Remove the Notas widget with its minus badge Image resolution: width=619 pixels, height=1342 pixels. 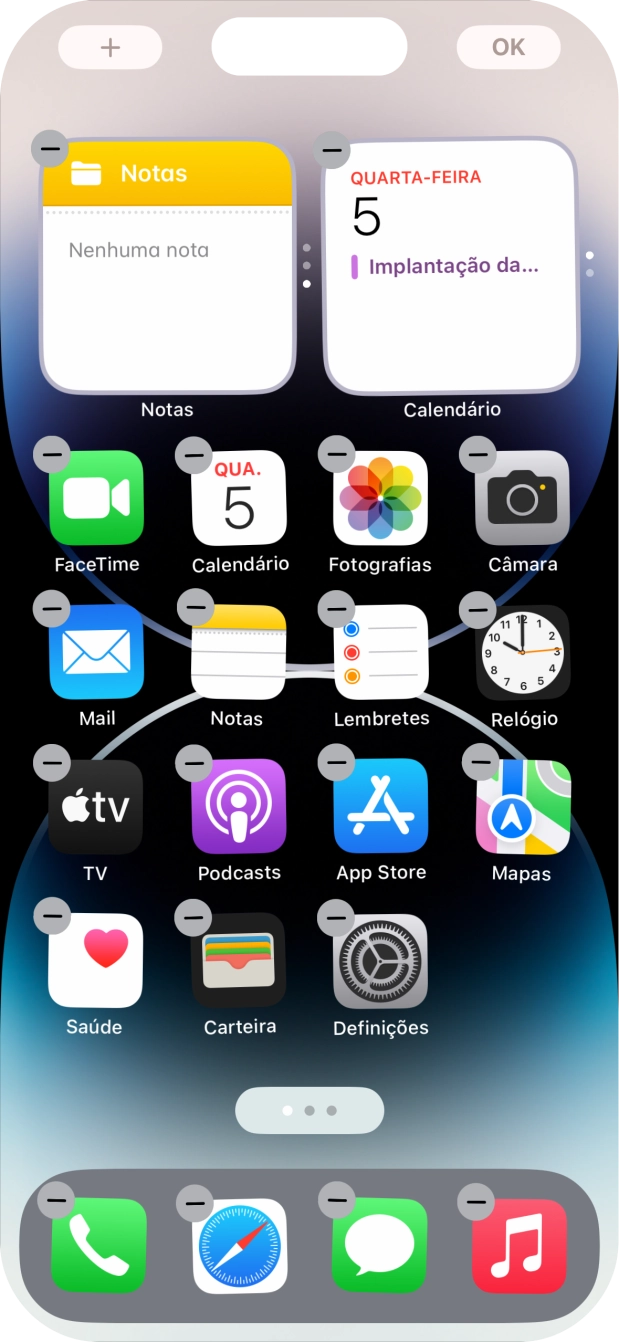coord(50,149)
